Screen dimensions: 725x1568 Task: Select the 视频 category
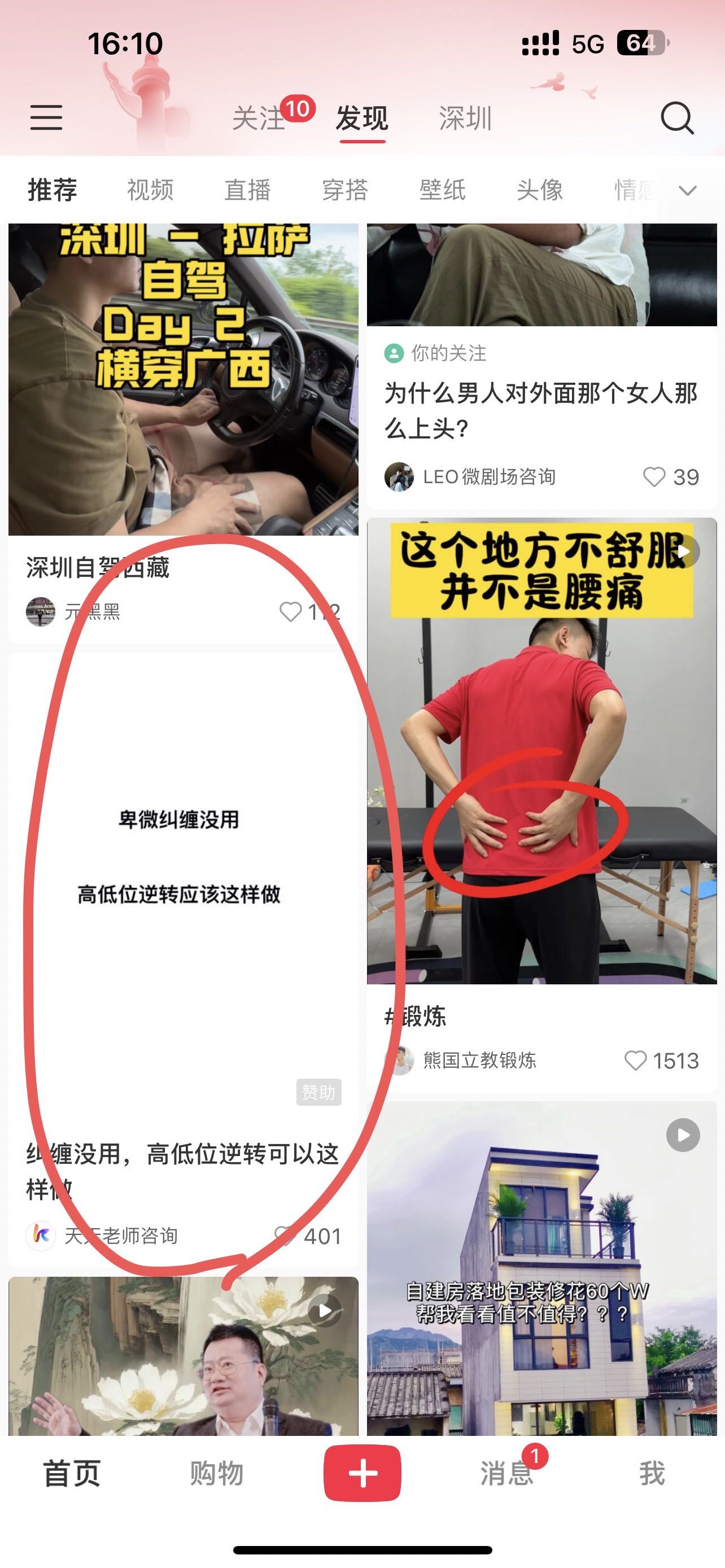pos(150,190)
